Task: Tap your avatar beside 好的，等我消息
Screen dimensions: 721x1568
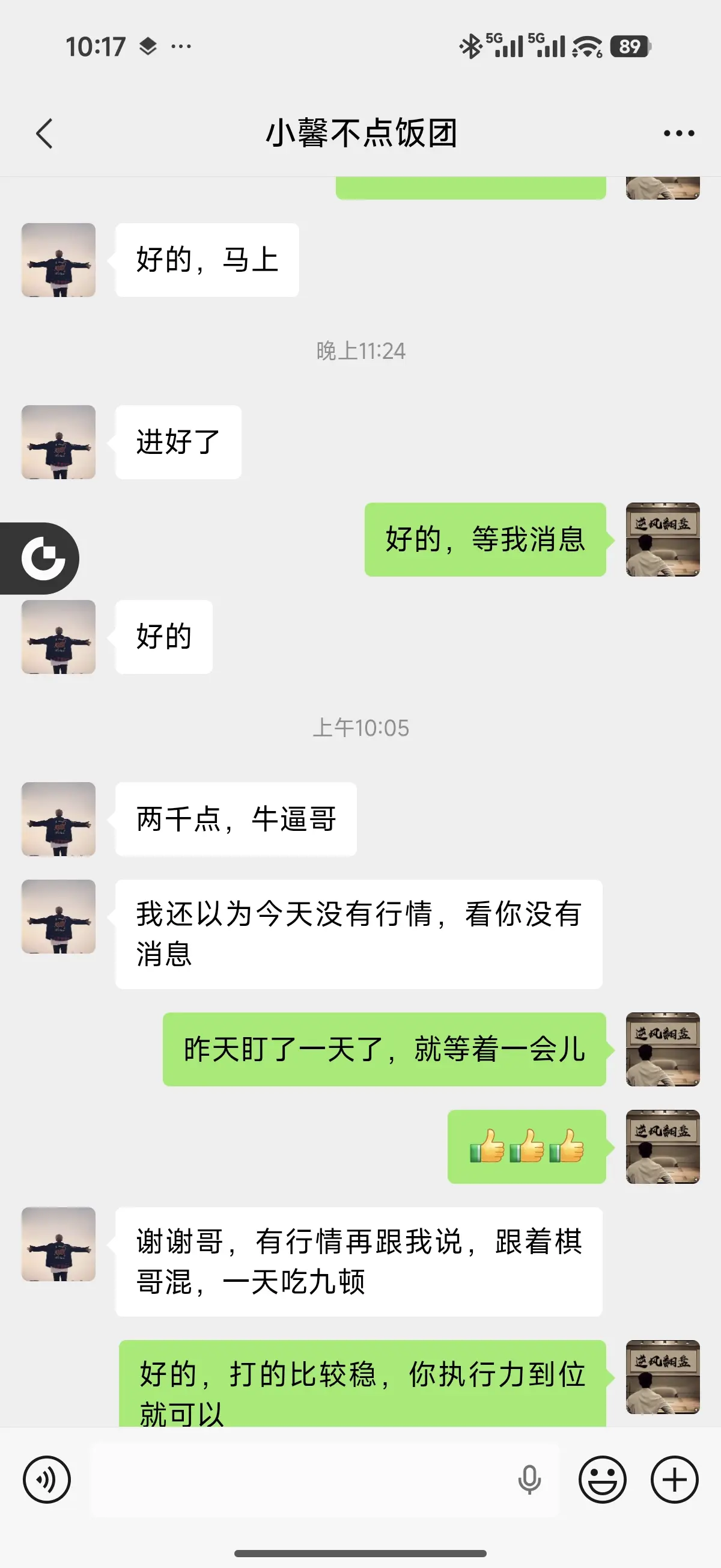Action: [663, 538]
